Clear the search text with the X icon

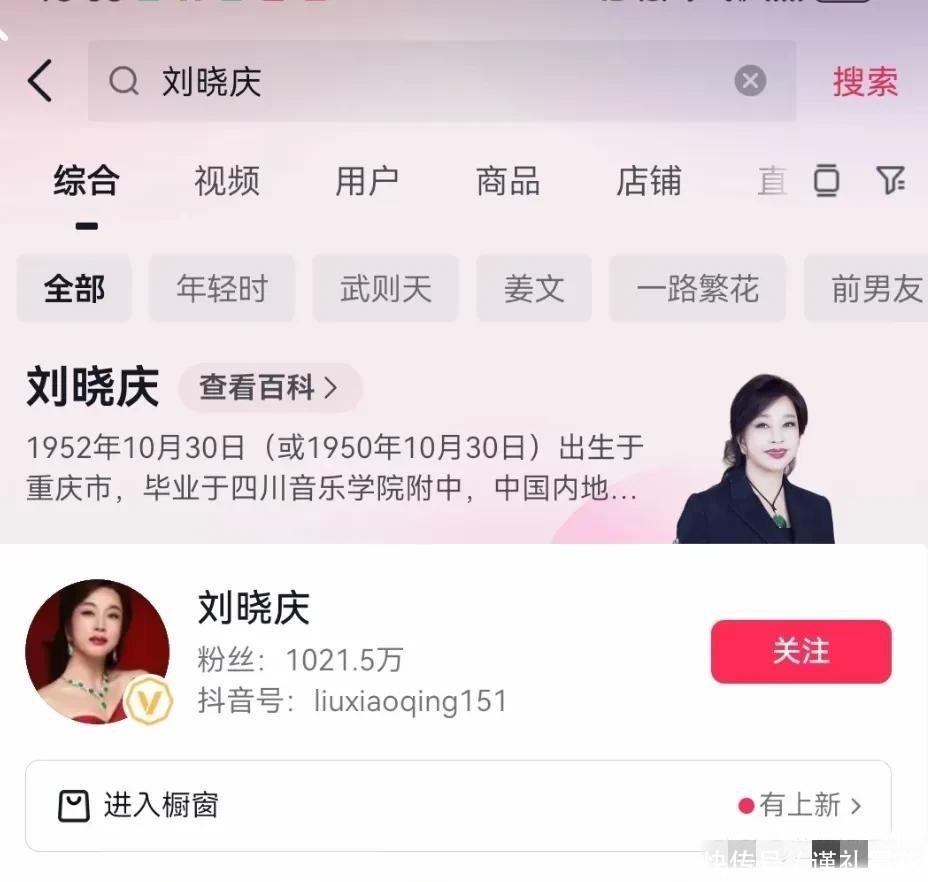750,81
